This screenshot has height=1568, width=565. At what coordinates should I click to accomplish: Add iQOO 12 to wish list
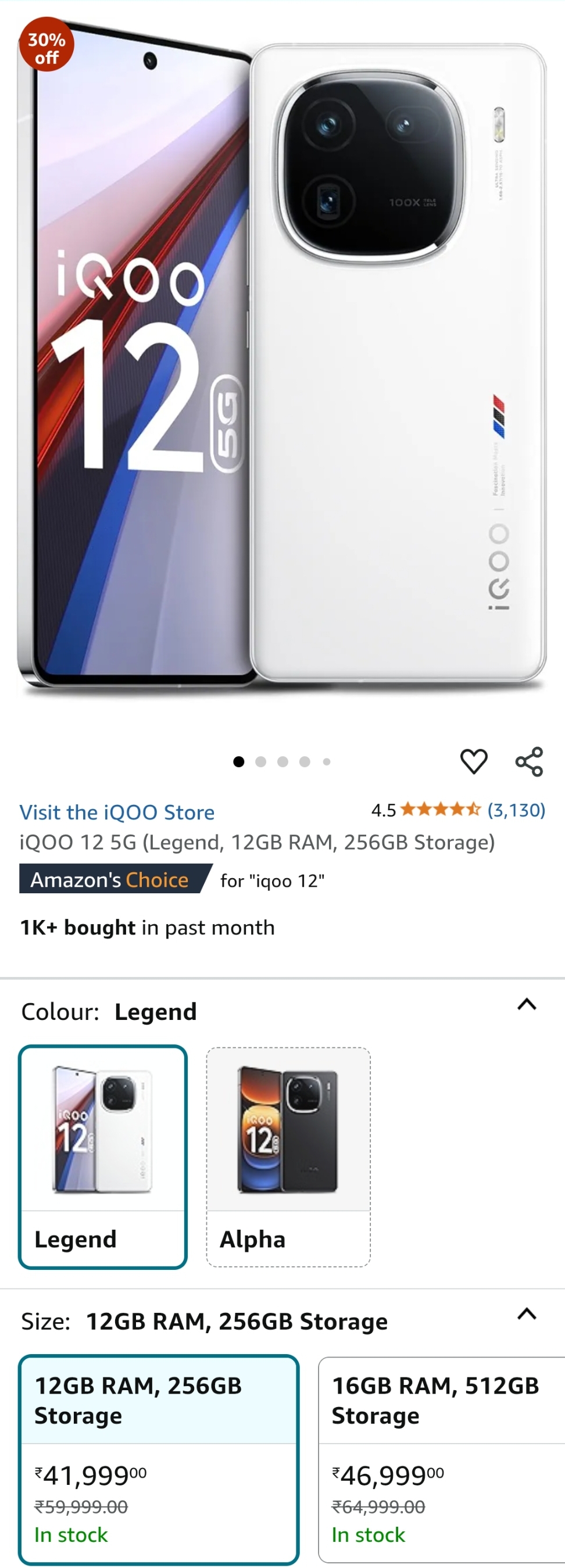474,761
